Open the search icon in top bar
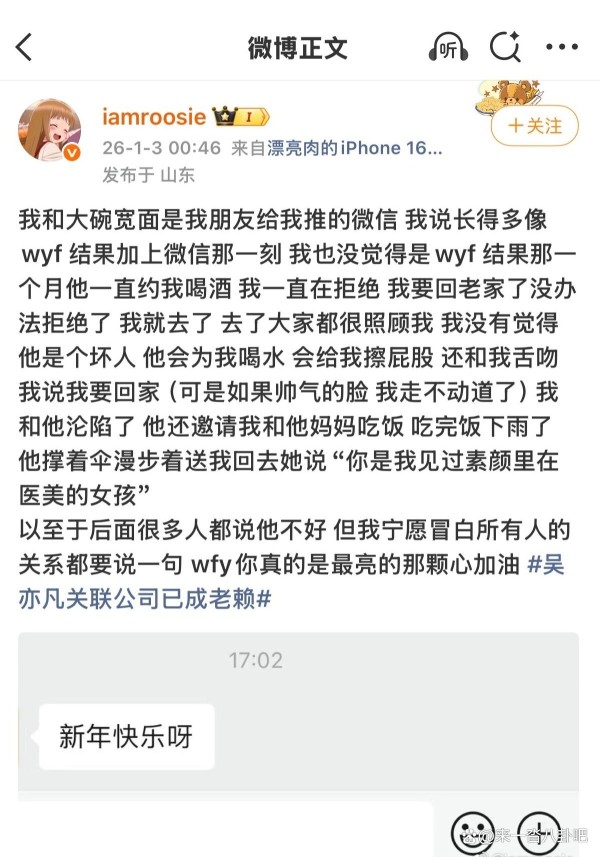This screenshot has height=857, width=600. click(x=505, y=47)
